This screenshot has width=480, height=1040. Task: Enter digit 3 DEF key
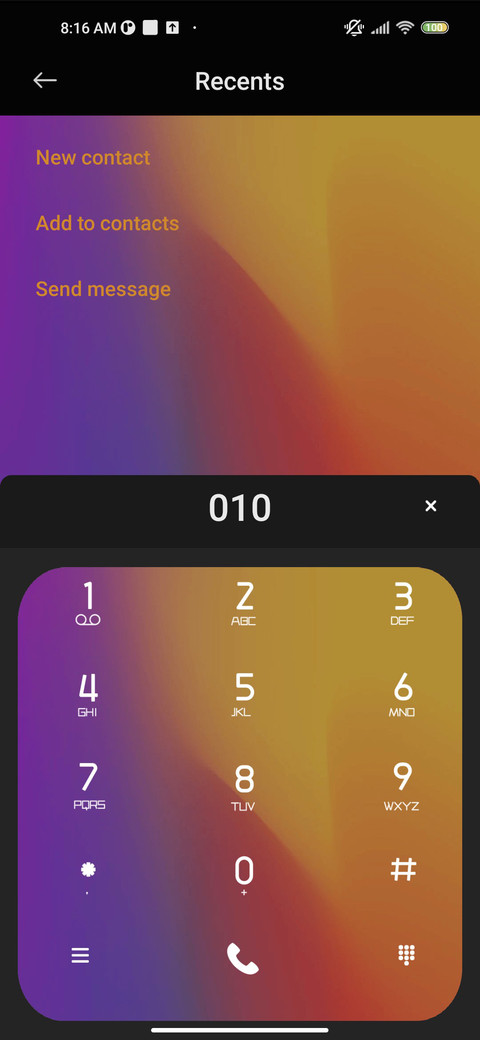[x=402, y=604]
